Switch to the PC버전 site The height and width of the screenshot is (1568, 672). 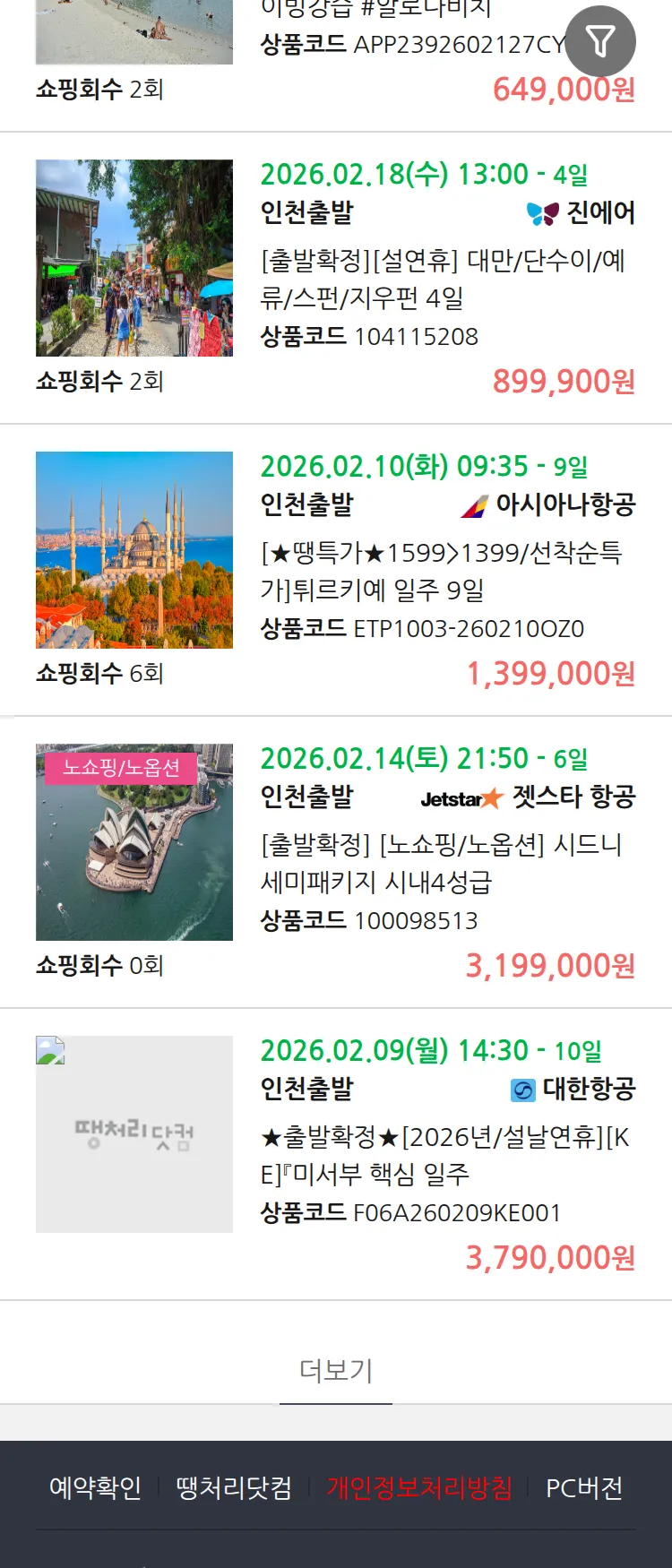pos(584,1488)
